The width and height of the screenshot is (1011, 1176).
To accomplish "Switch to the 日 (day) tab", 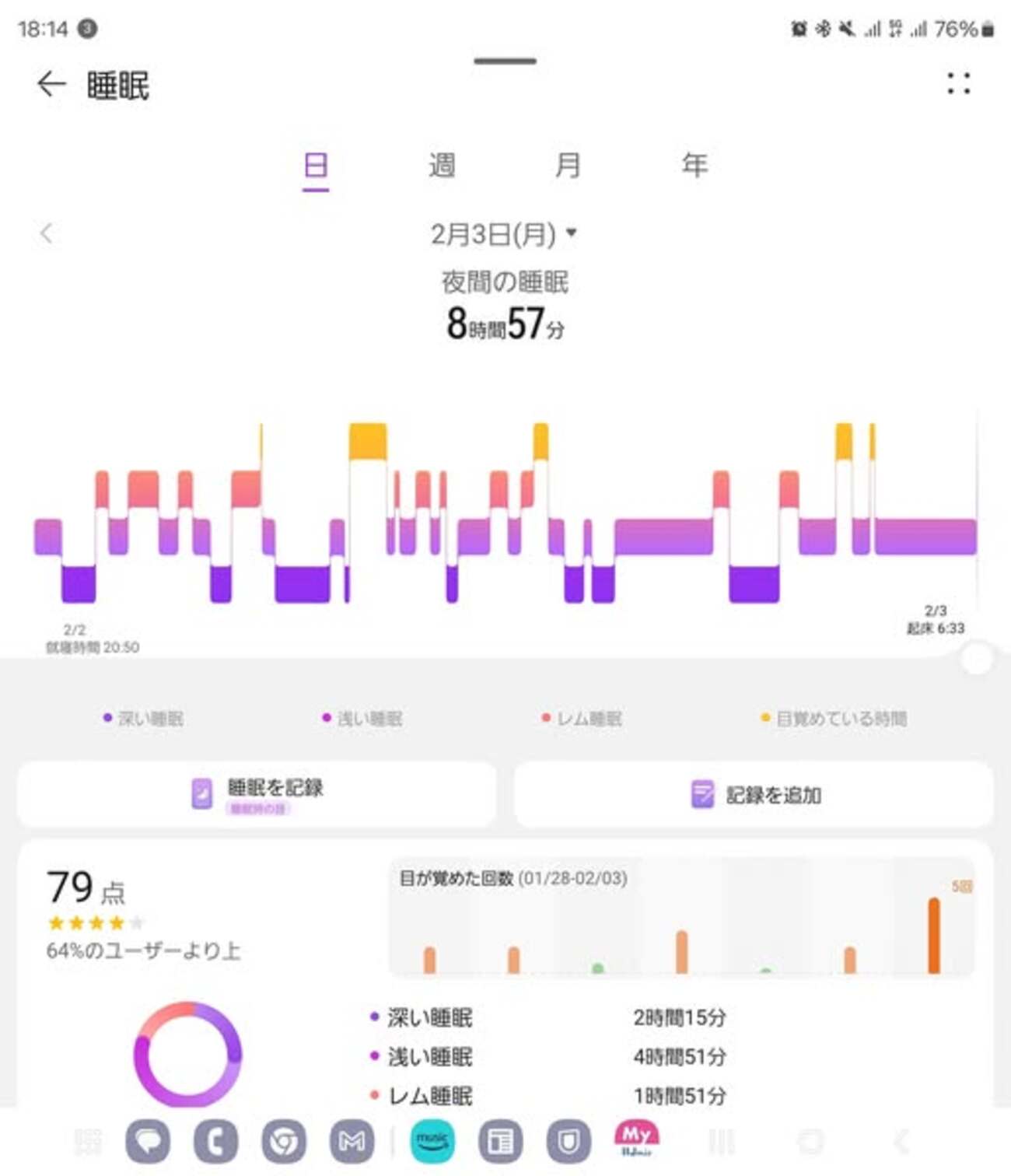I will point(316,166).
